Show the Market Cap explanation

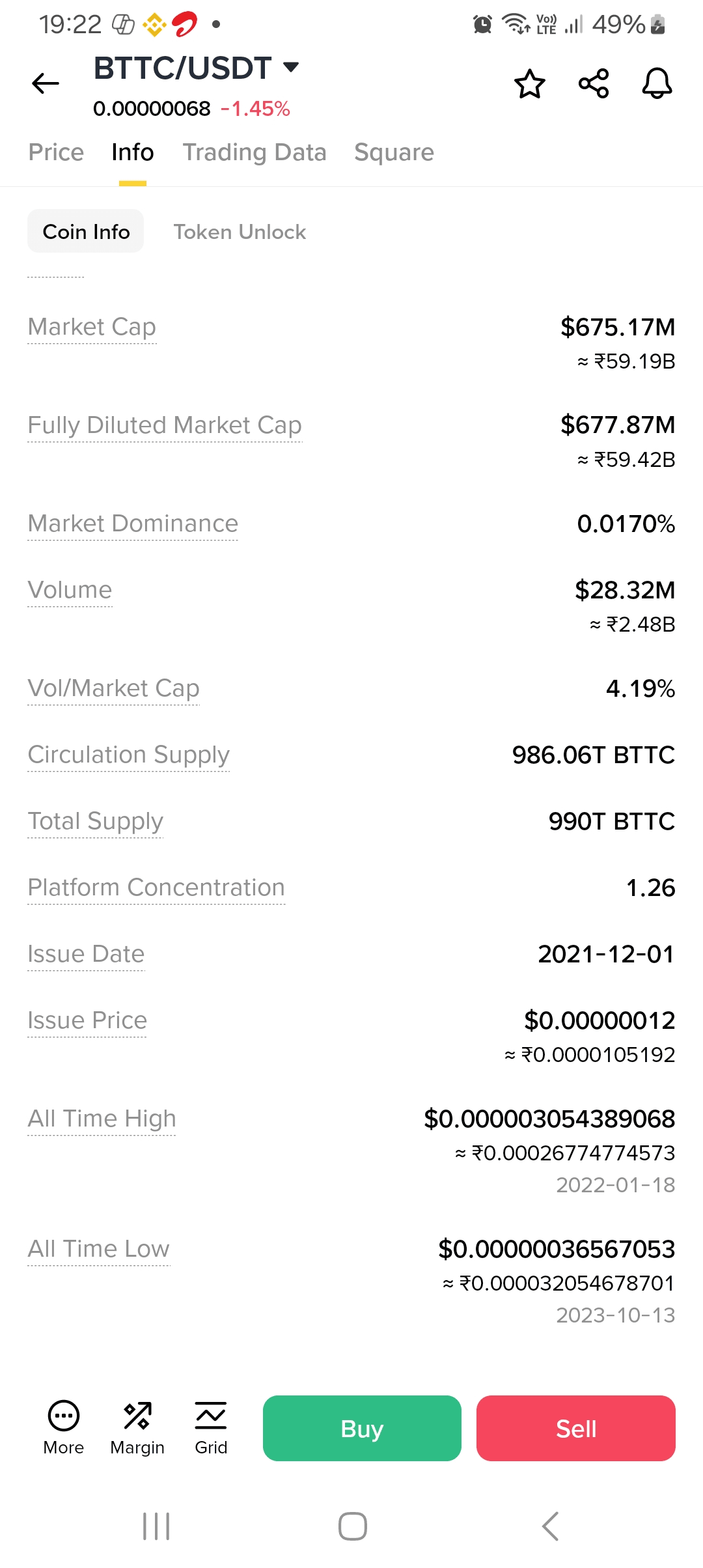[92, 327]
